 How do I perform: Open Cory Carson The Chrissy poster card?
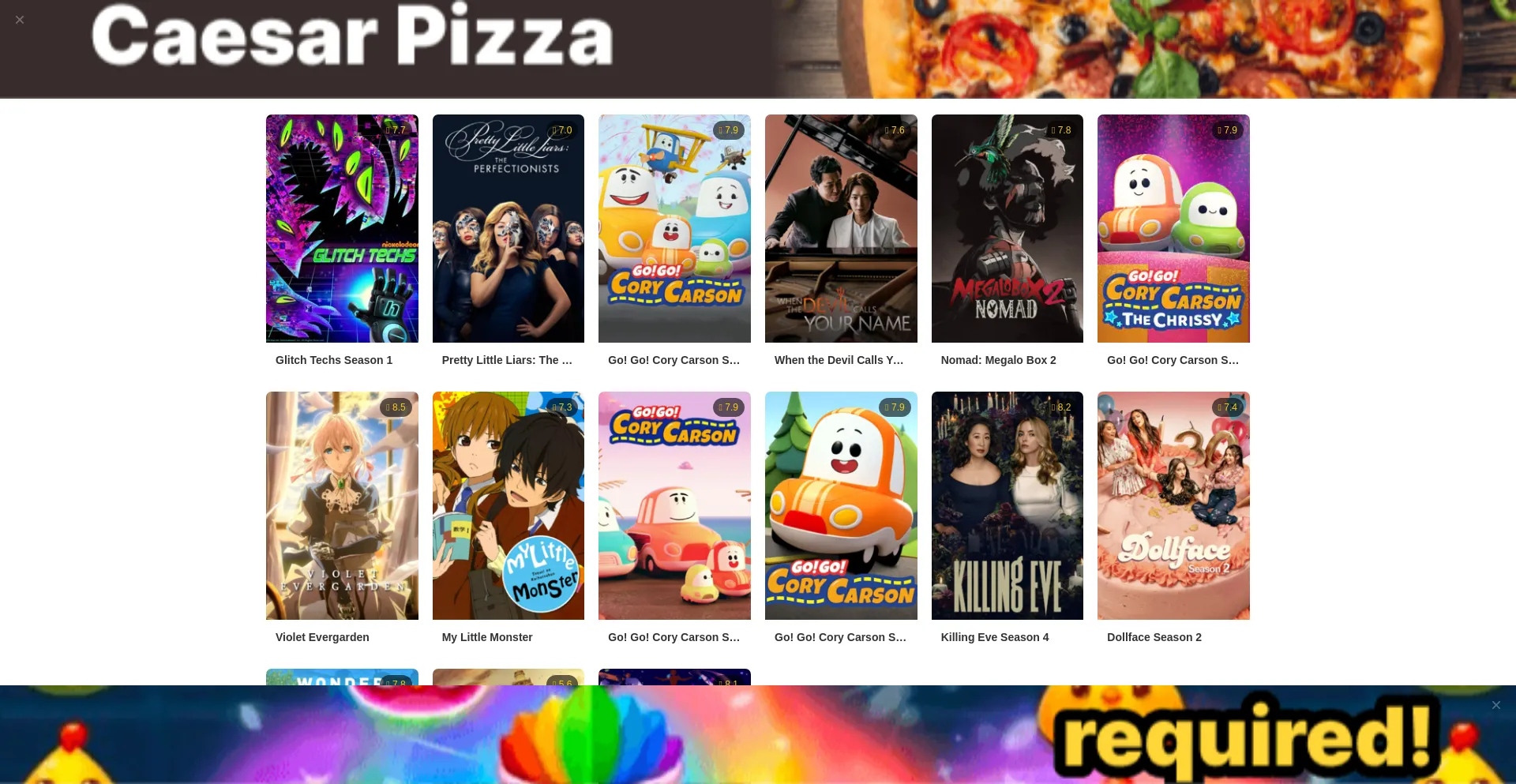[x=1173, y=229]
